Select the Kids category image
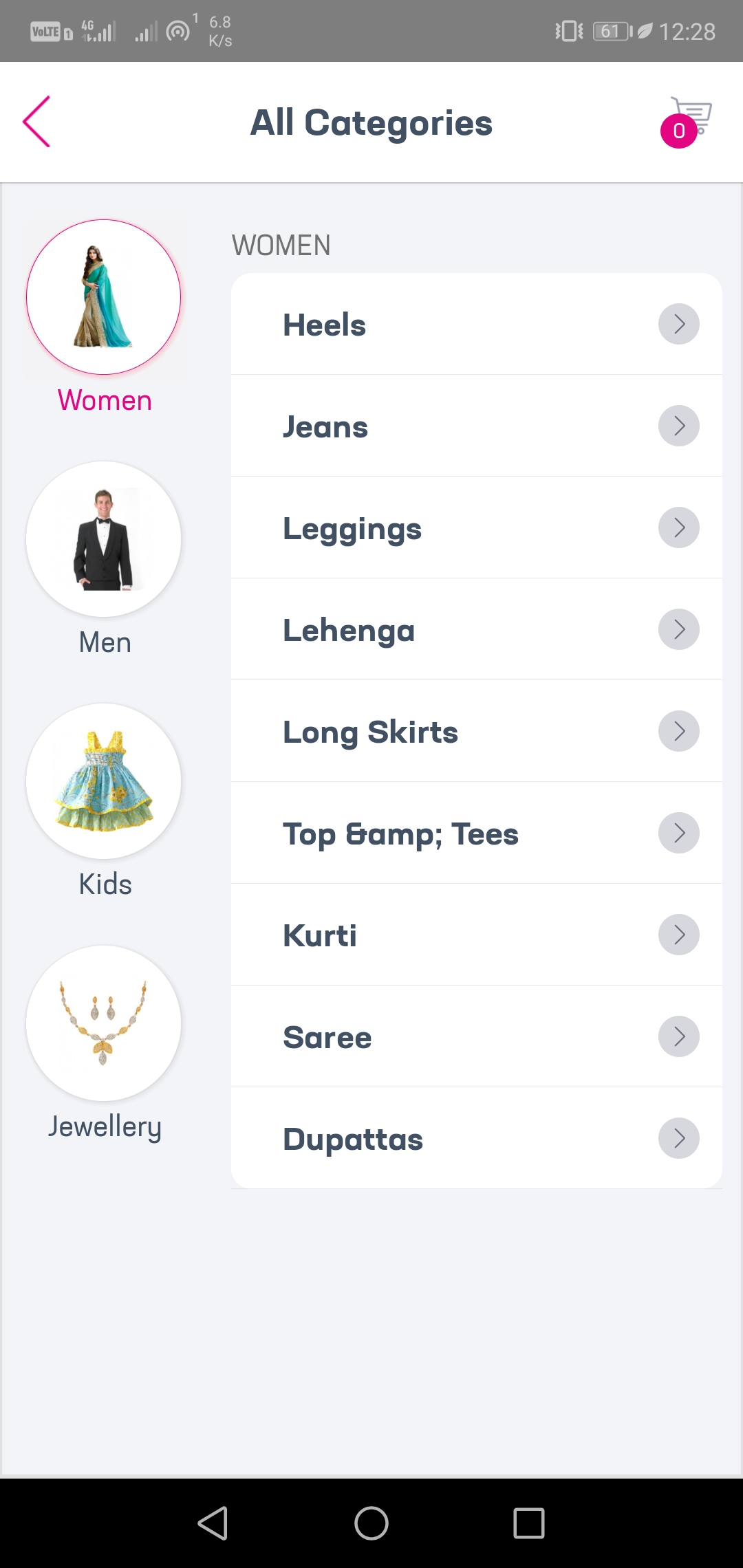Screen dimensions: 743x1568 [x=103, y=781]
